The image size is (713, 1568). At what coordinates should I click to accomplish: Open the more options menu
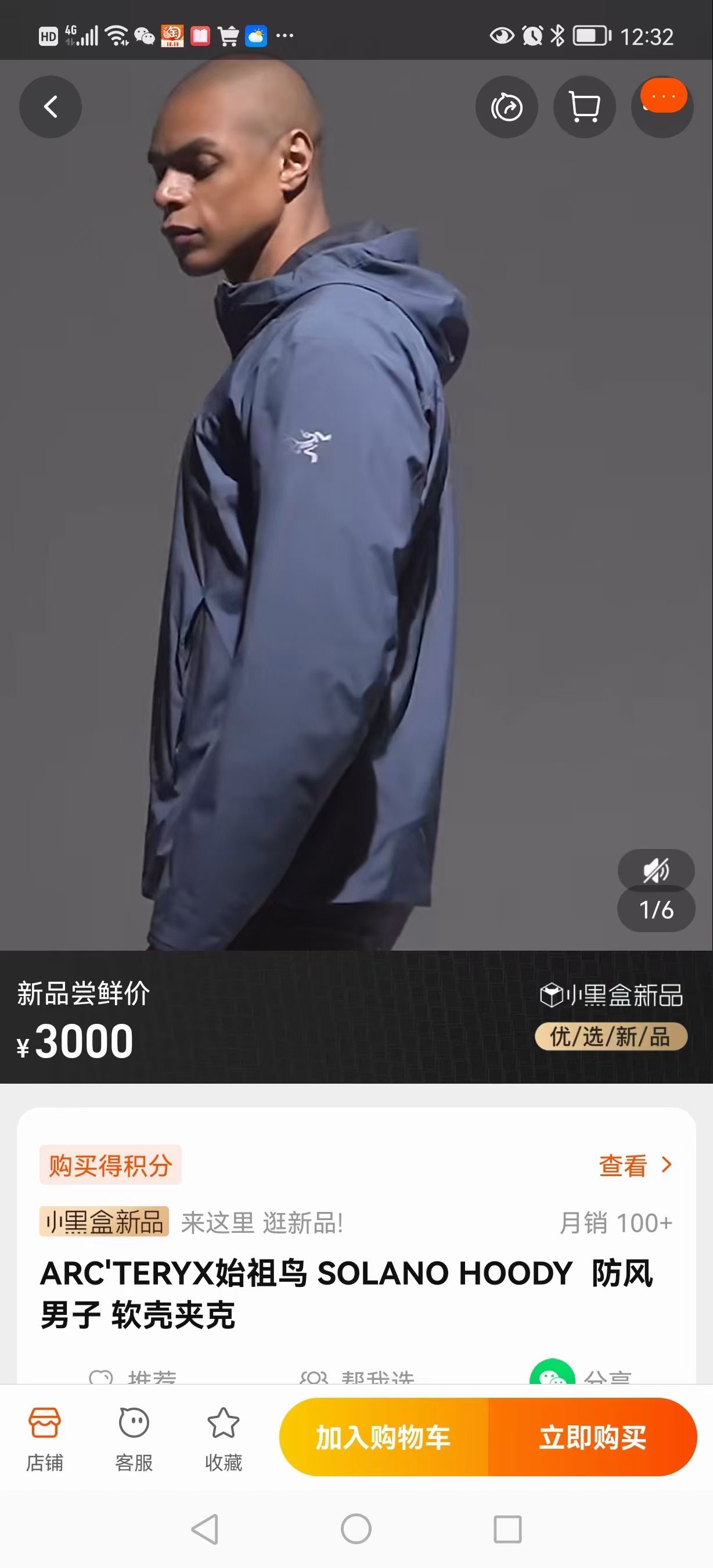pos(662,103)
